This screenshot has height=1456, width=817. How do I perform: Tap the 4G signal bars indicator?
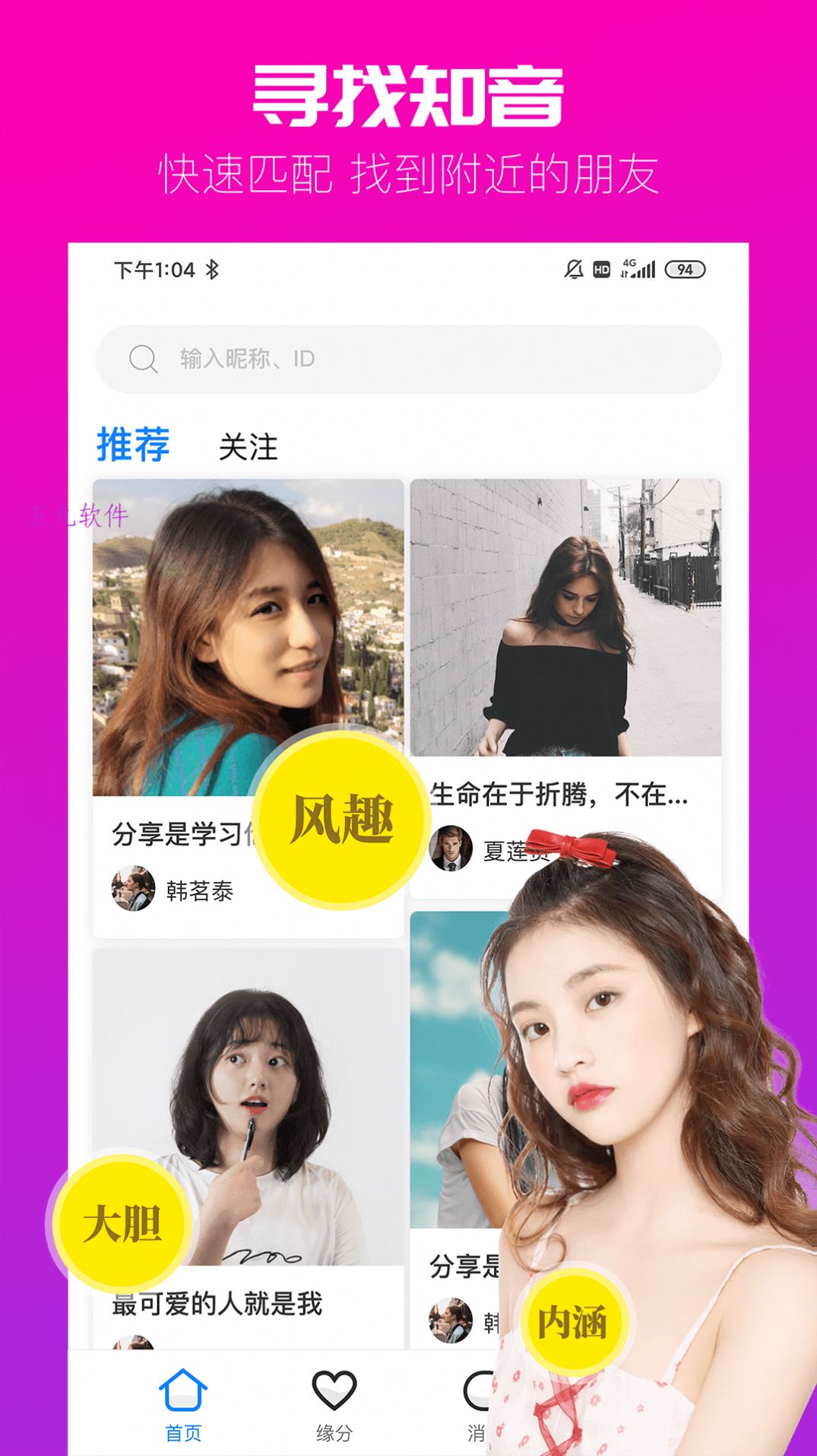[x=640, y=269]
